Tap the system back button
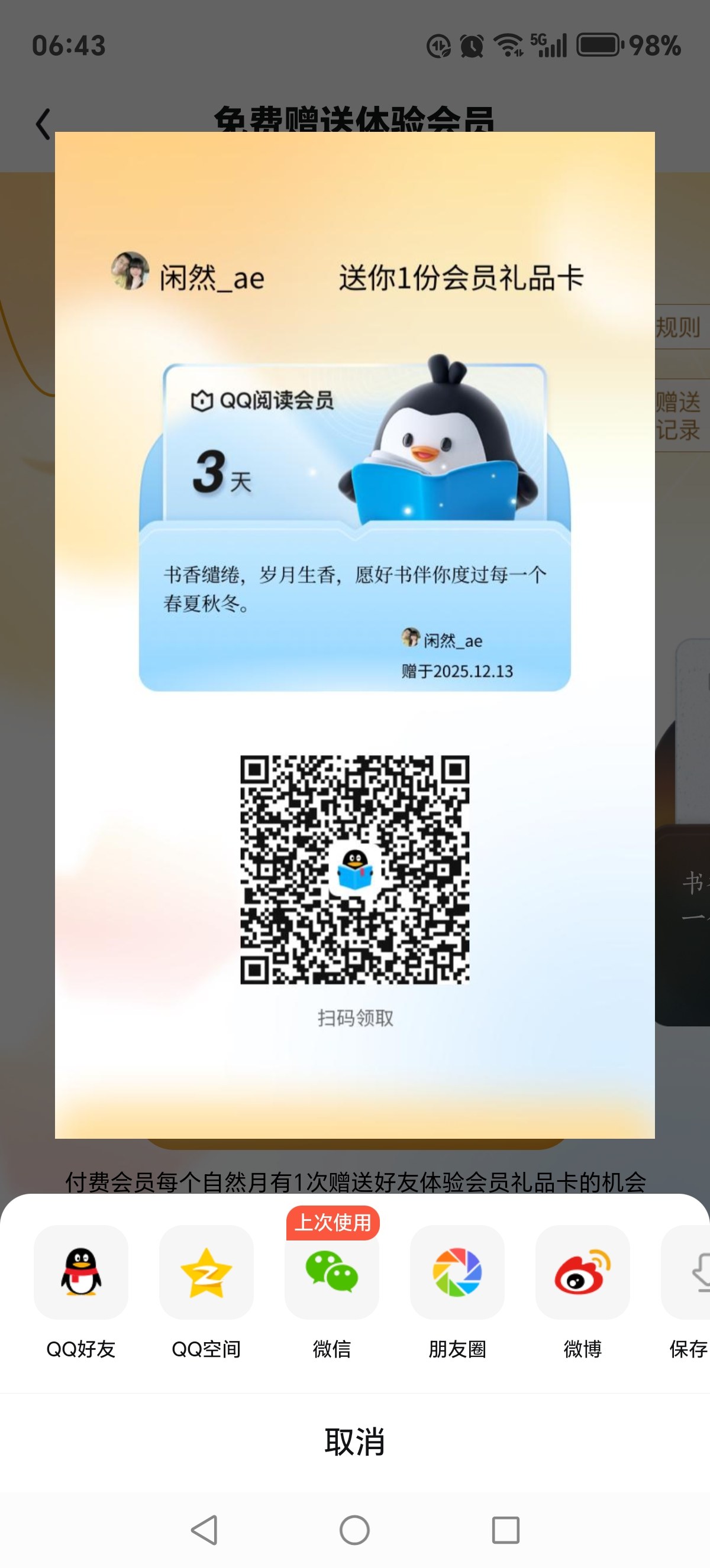 pyautogui.click(x=205, y=1530)
